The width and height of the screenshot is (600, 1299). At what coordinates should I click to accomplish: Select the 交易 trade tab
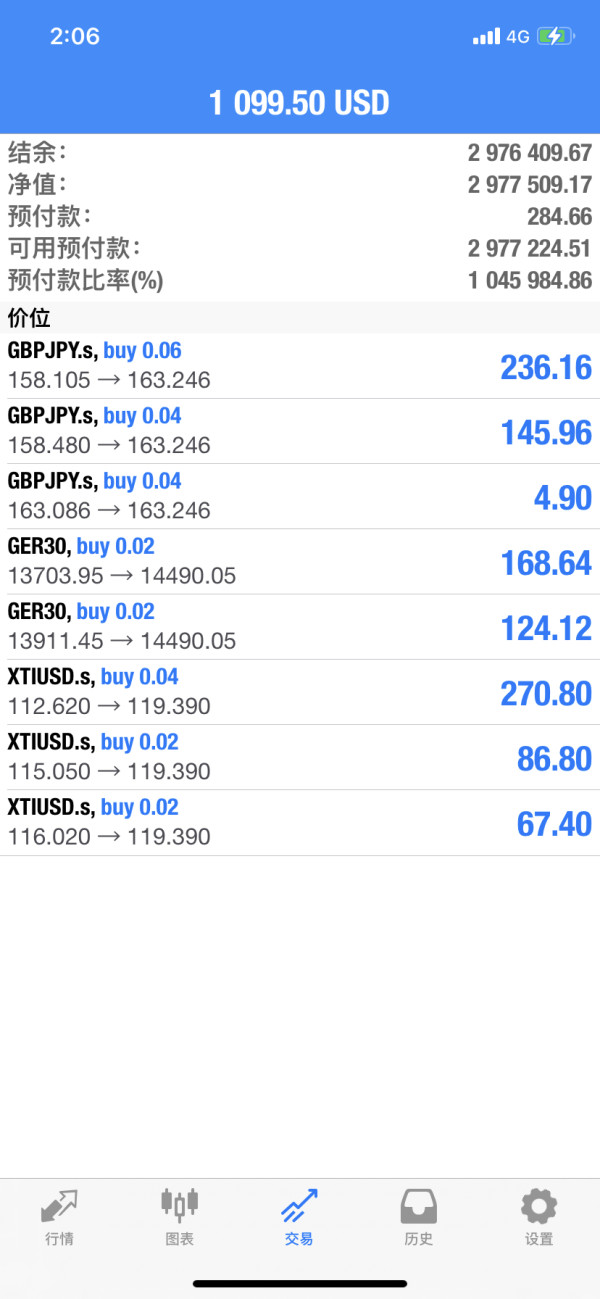tap(299, 1216)
